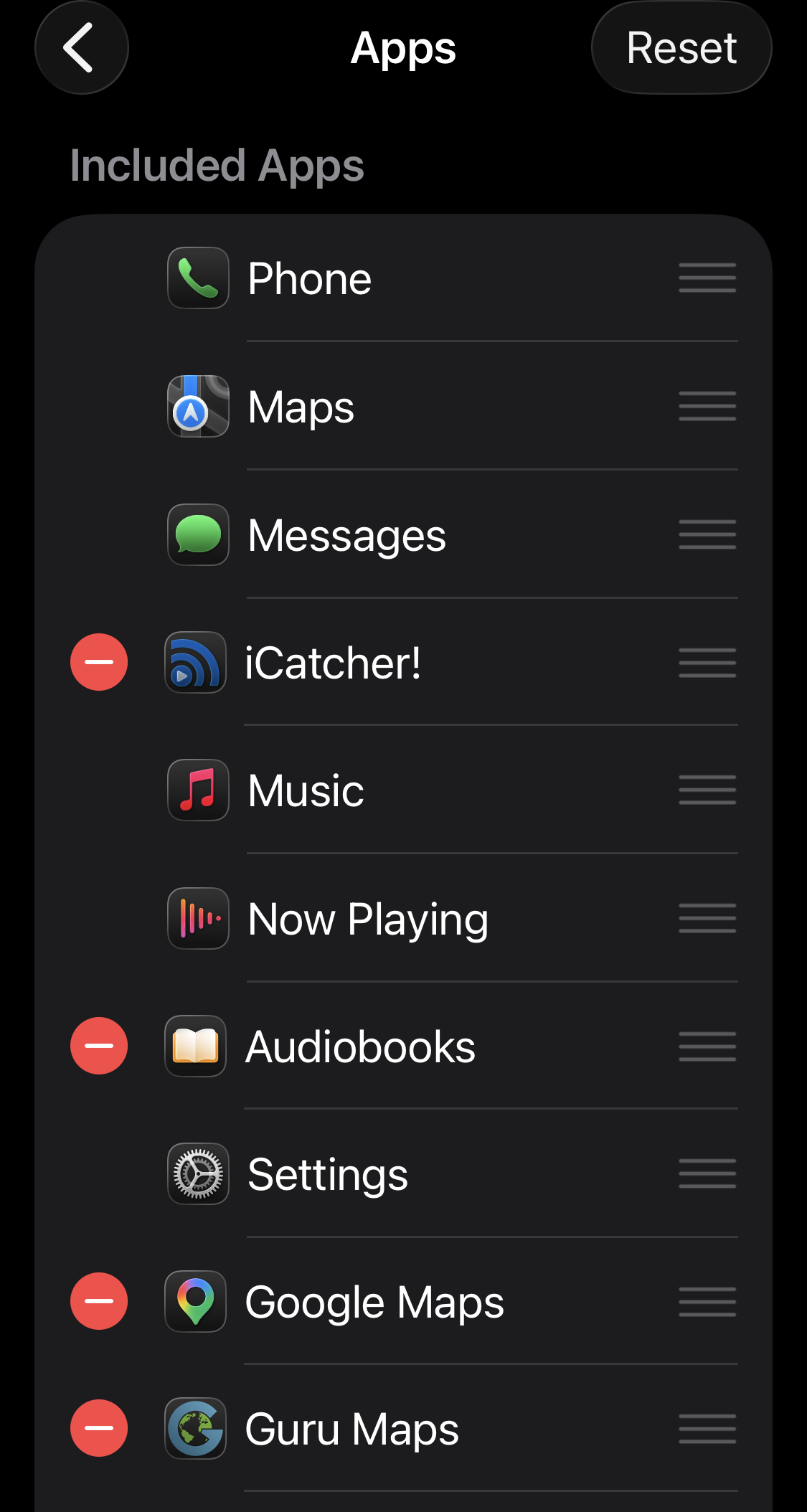Viewport: 807px width, 1512px height.
Task: Remove Google Maps with its red minus button
Action: pyautogui.click(x=99, y=1301)
